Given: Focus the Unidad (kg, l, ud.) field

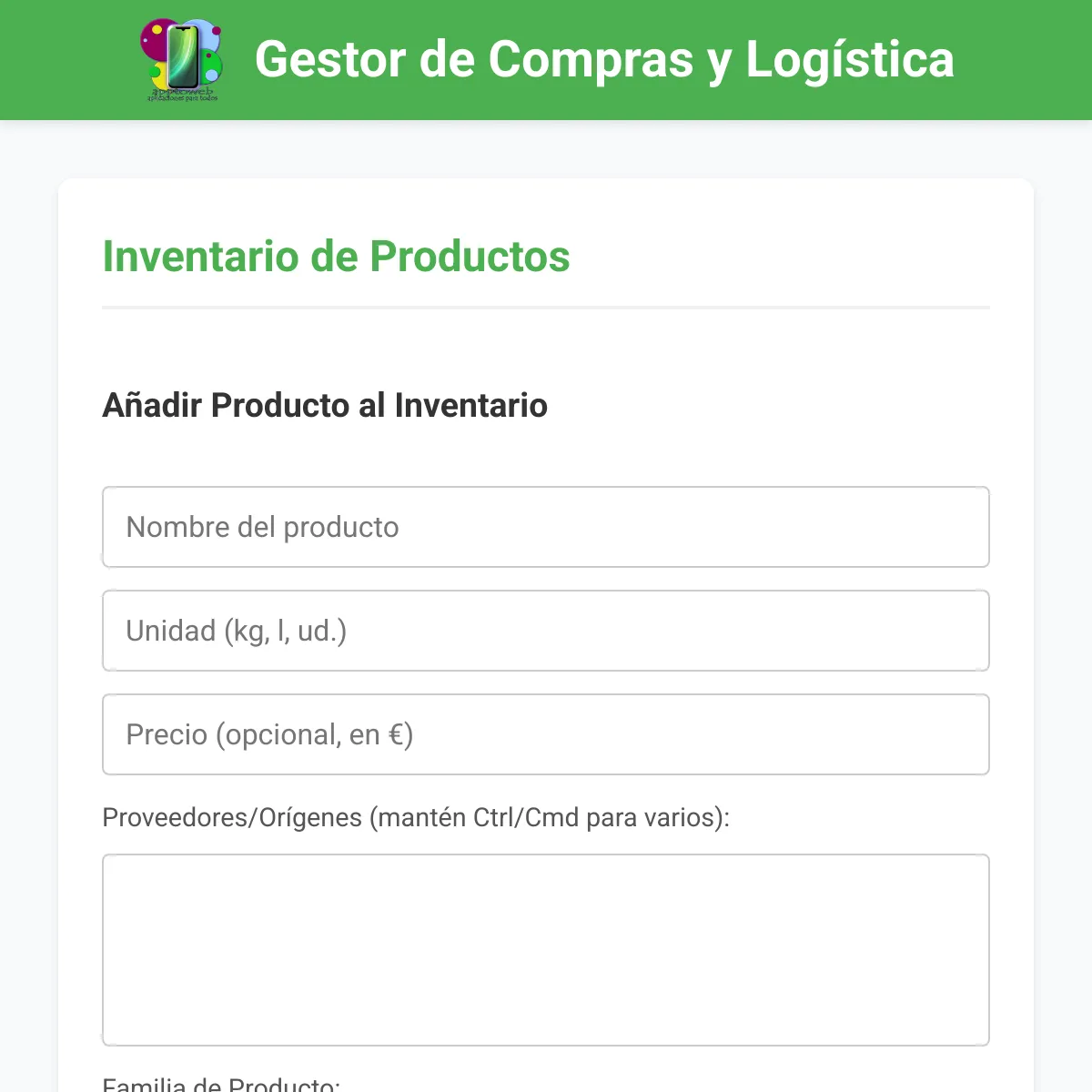Looking at the screenshot, I should tap(546, 631).
